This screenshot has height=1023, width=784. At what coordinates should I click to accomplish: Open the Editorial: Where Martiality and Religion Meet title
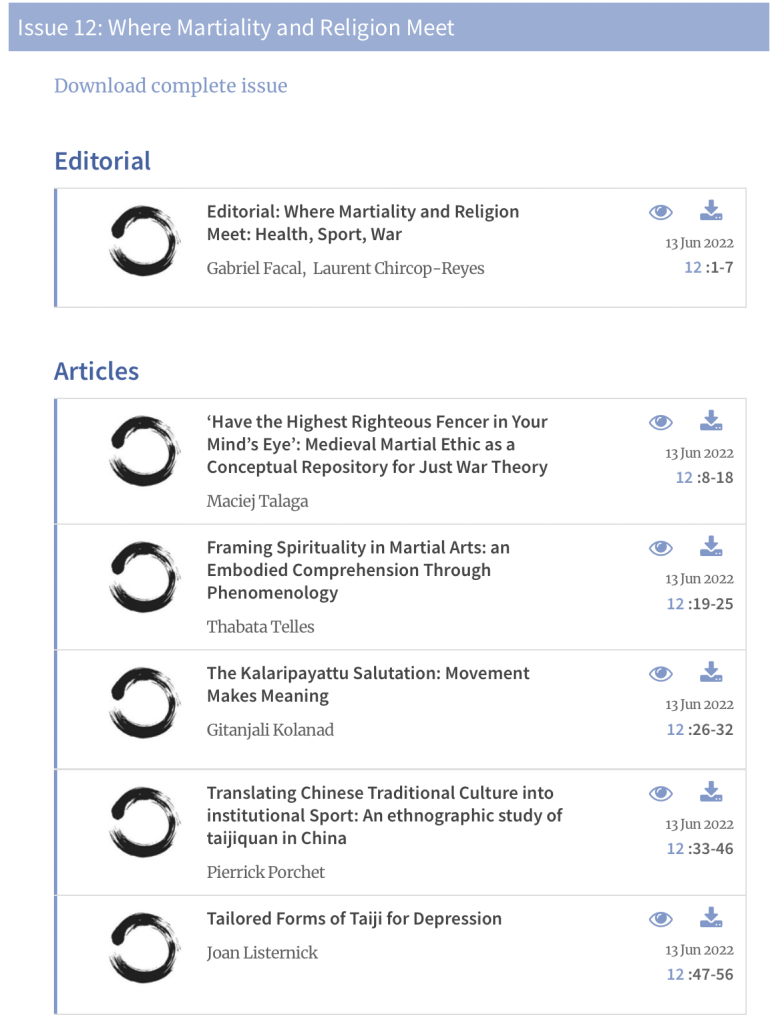click(362, 223)
